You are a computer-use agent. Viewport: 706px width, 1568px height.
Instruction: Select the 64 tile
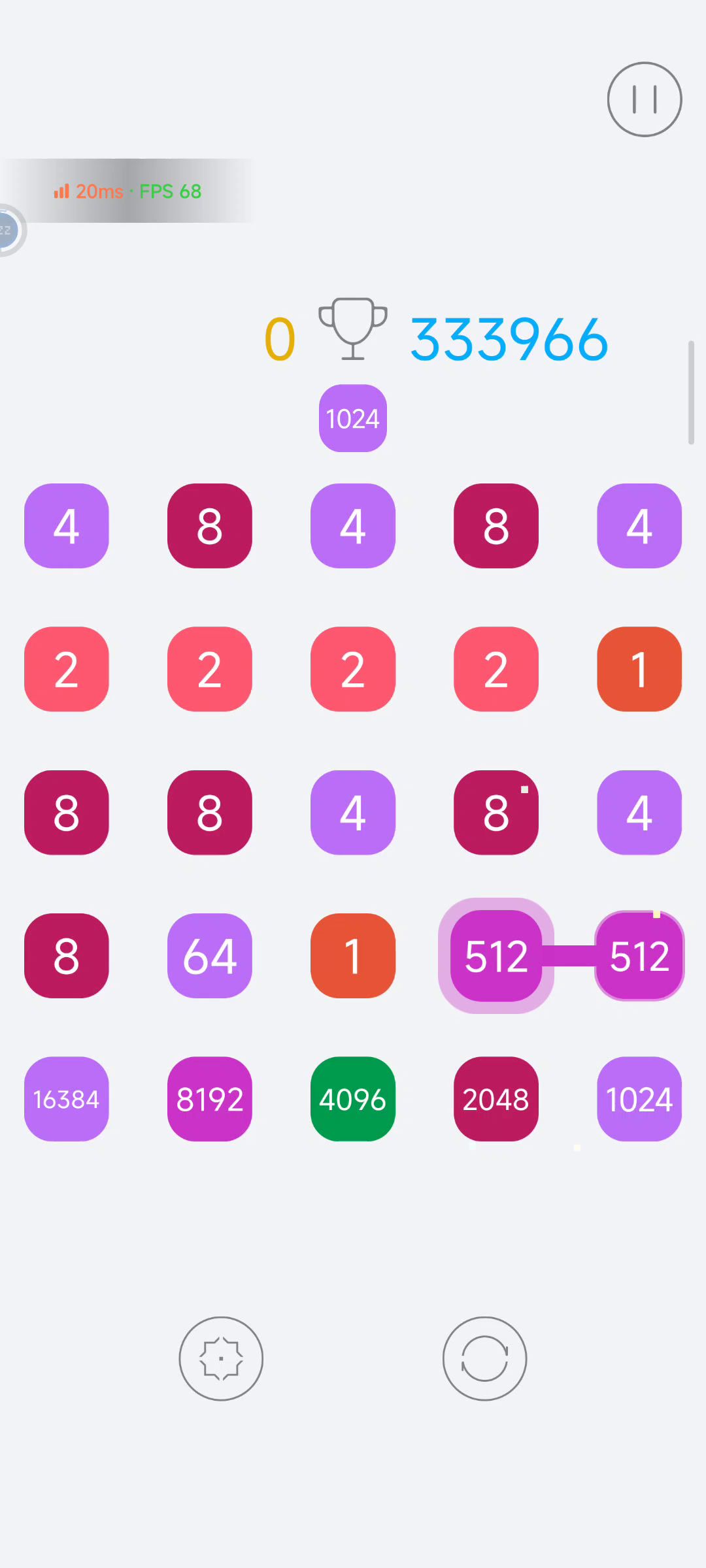pos(210,956)
